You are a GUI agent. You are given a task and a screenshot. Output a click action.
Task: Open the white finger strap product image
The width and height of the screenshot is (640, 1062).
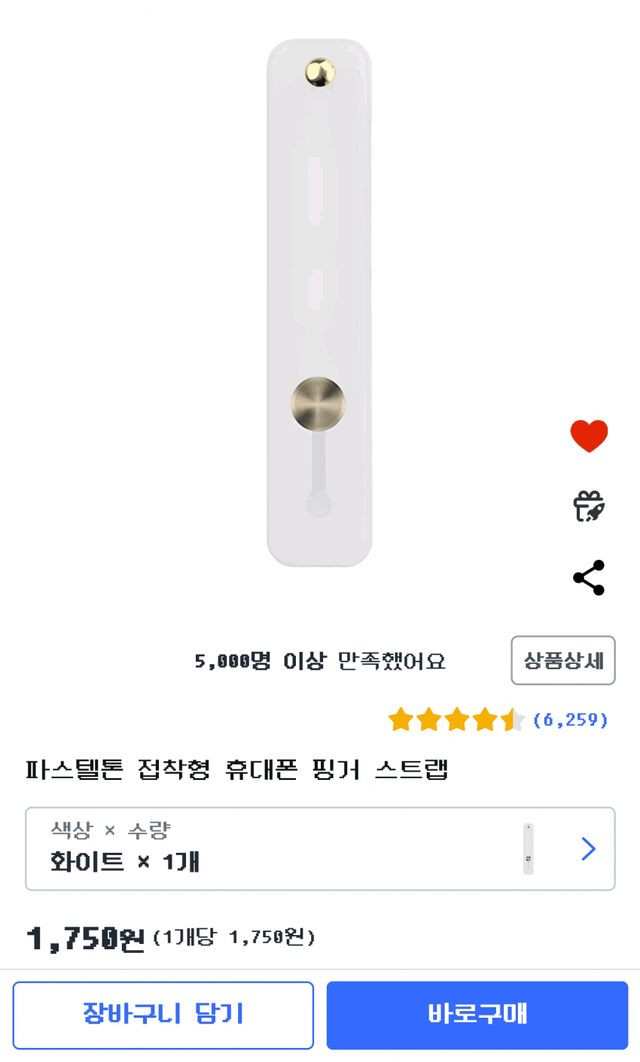click(320, 302)
